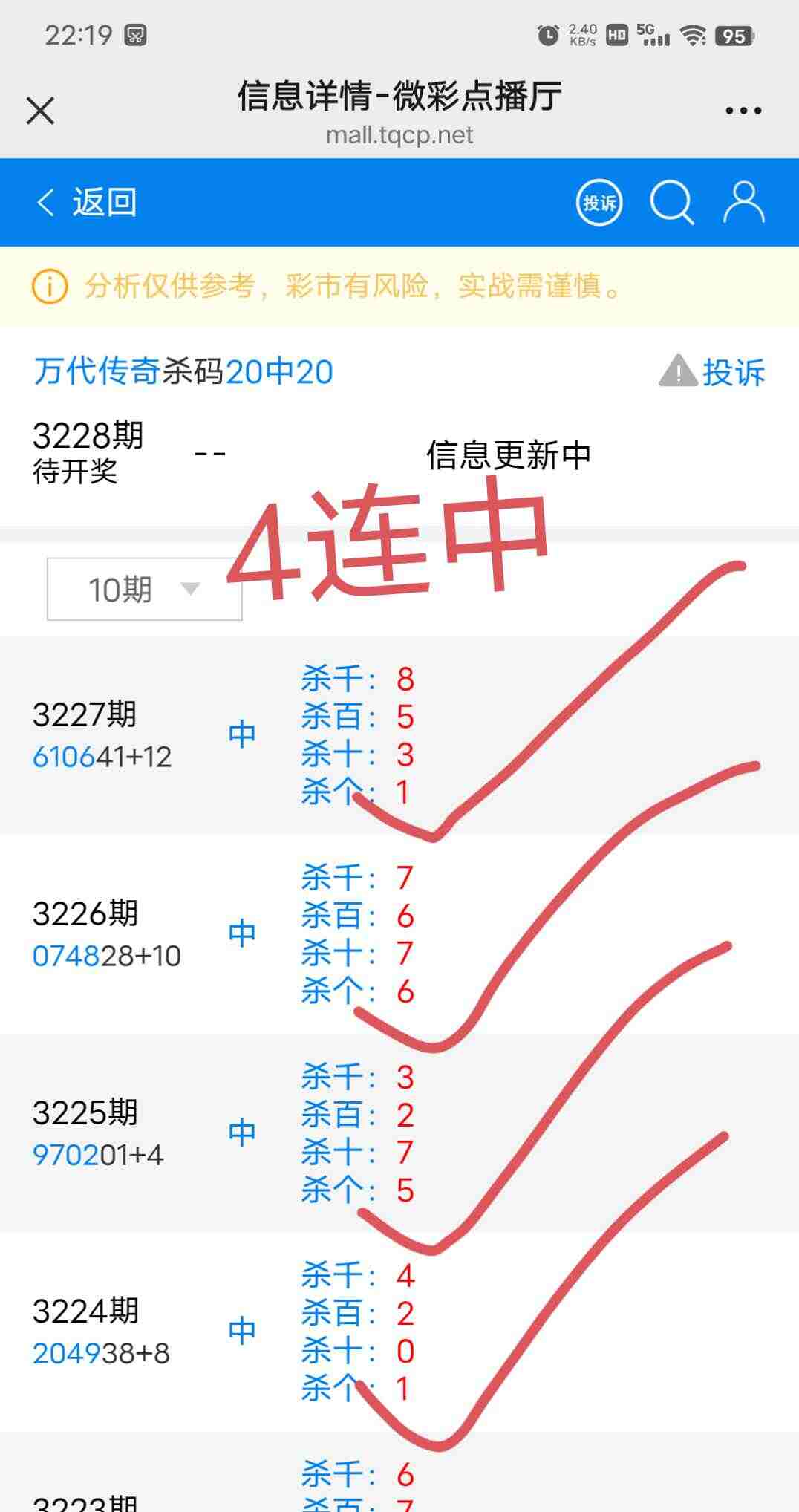
Task: Click the gray warning triangle beside 投诉
Action: (678, 371)
